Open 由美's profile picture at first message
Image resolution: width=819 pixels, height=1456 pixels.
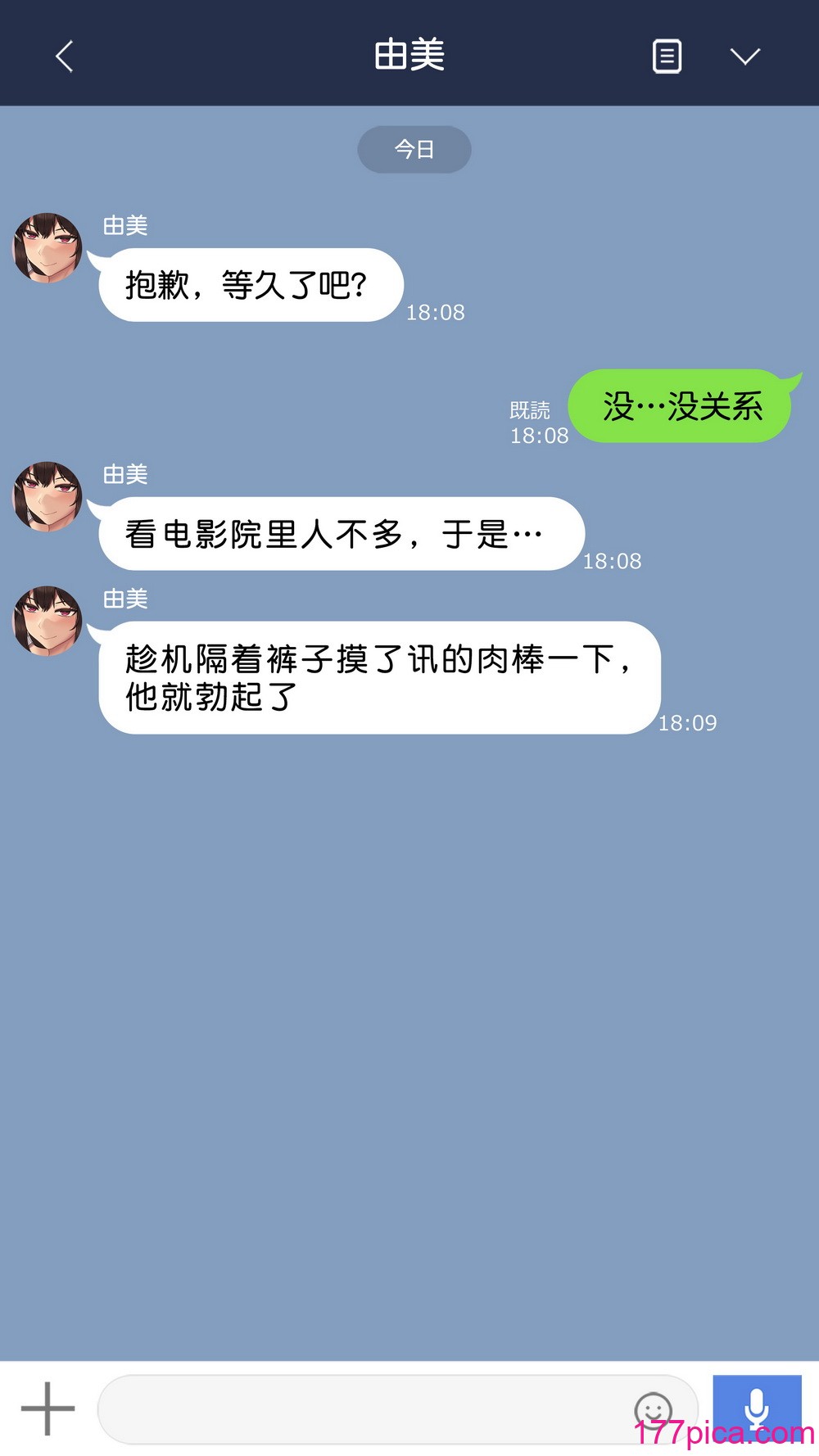pyautogui.click(x=48, y=248)
